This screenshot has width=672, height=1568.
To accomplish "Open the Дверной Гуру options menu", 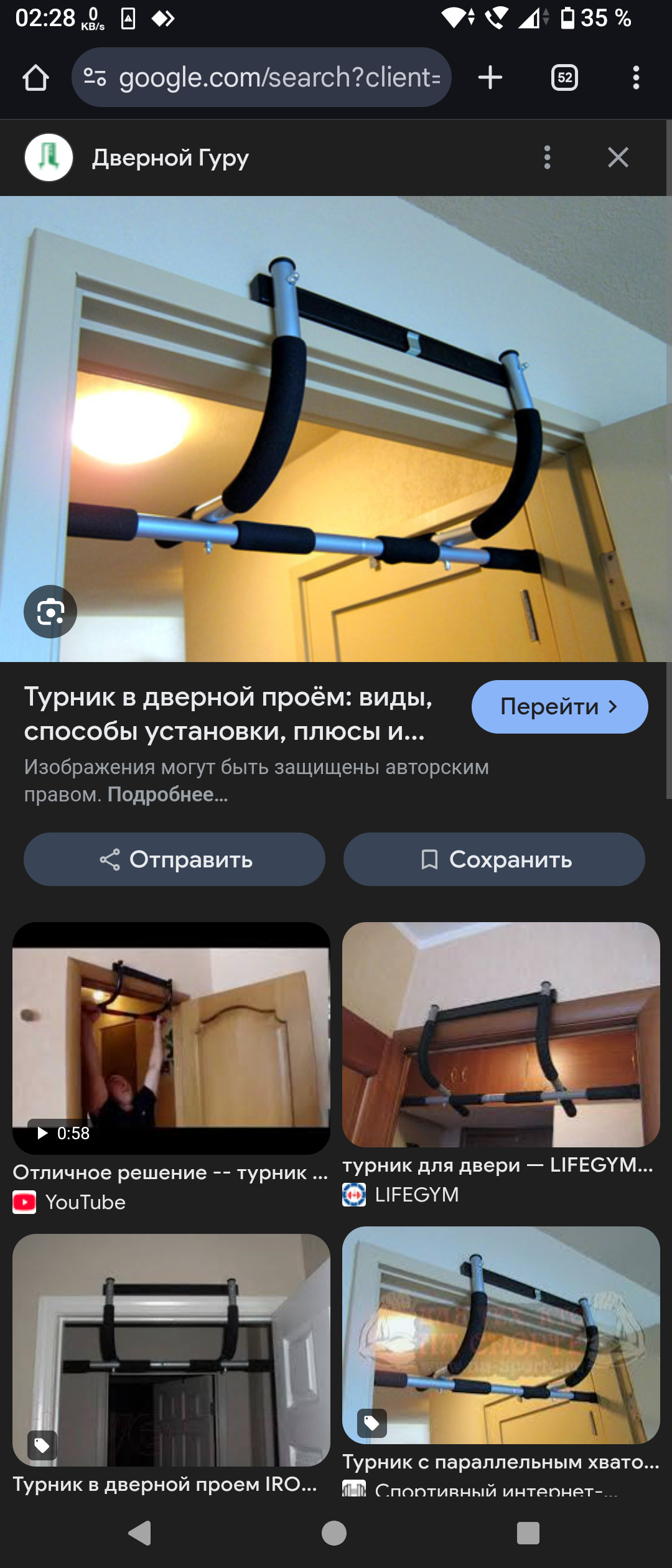I will pyautogui.click(x=547, y=157).
